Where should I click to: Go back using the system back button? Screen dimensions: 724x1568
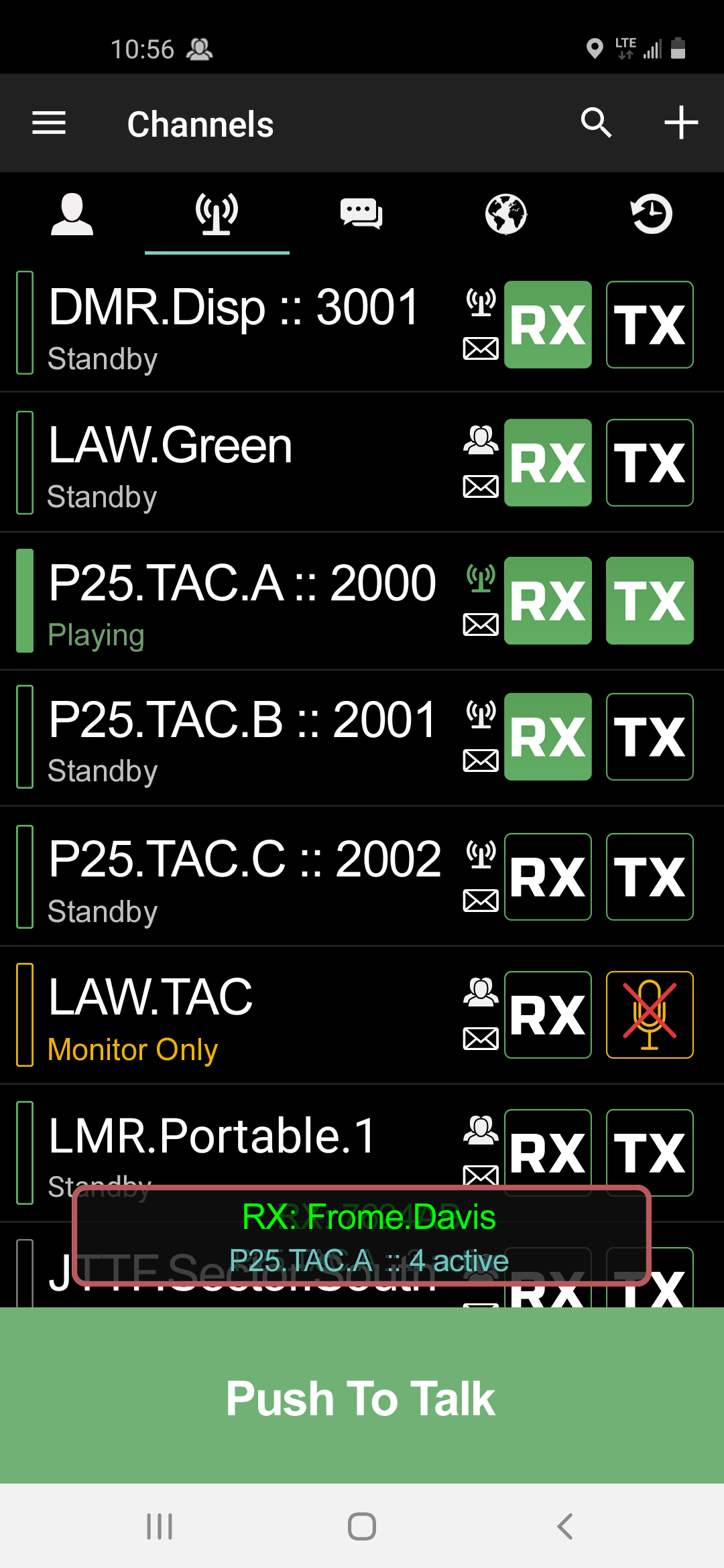(565, 1526)
